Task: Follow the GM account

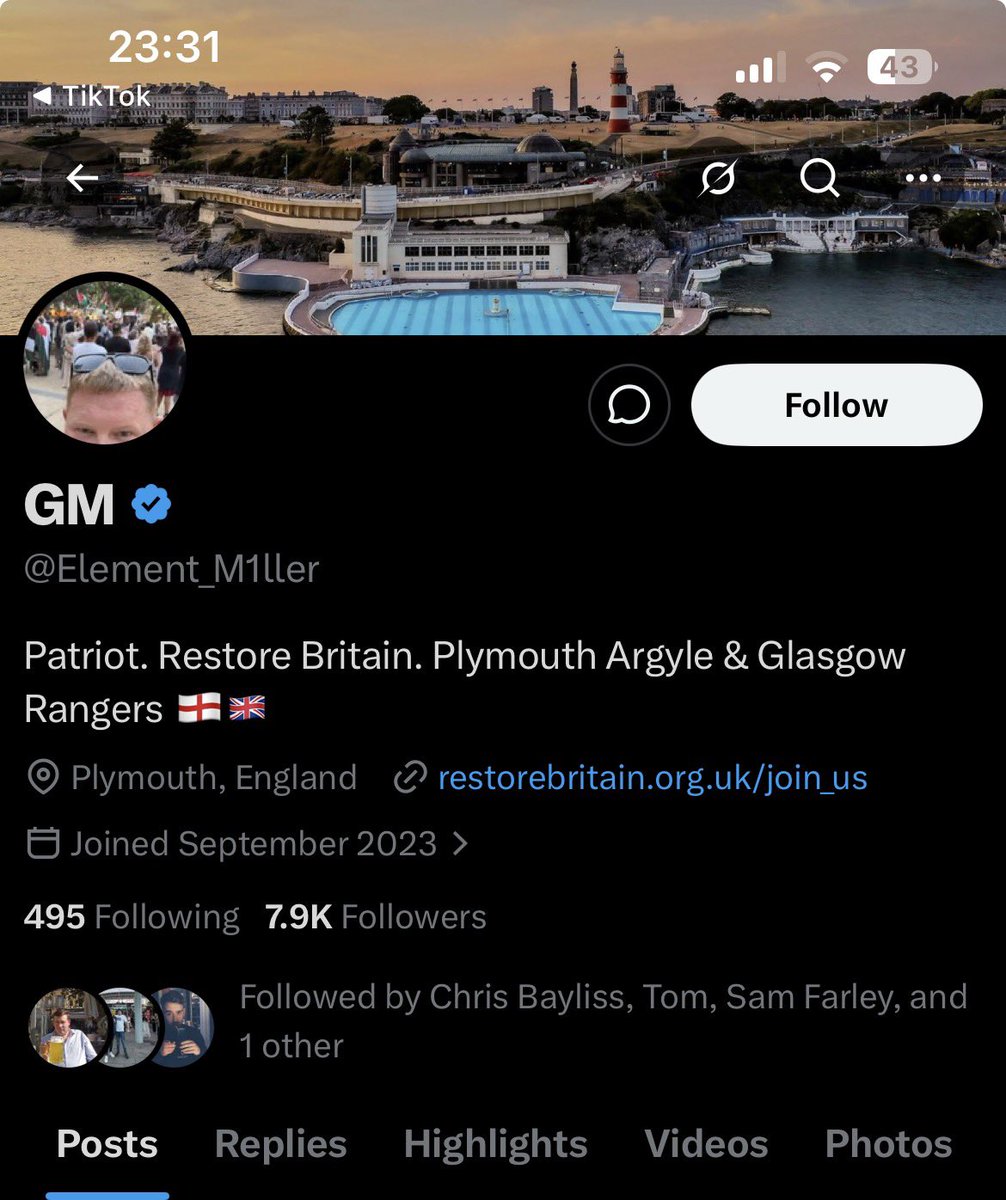Action: coord(836,405)
